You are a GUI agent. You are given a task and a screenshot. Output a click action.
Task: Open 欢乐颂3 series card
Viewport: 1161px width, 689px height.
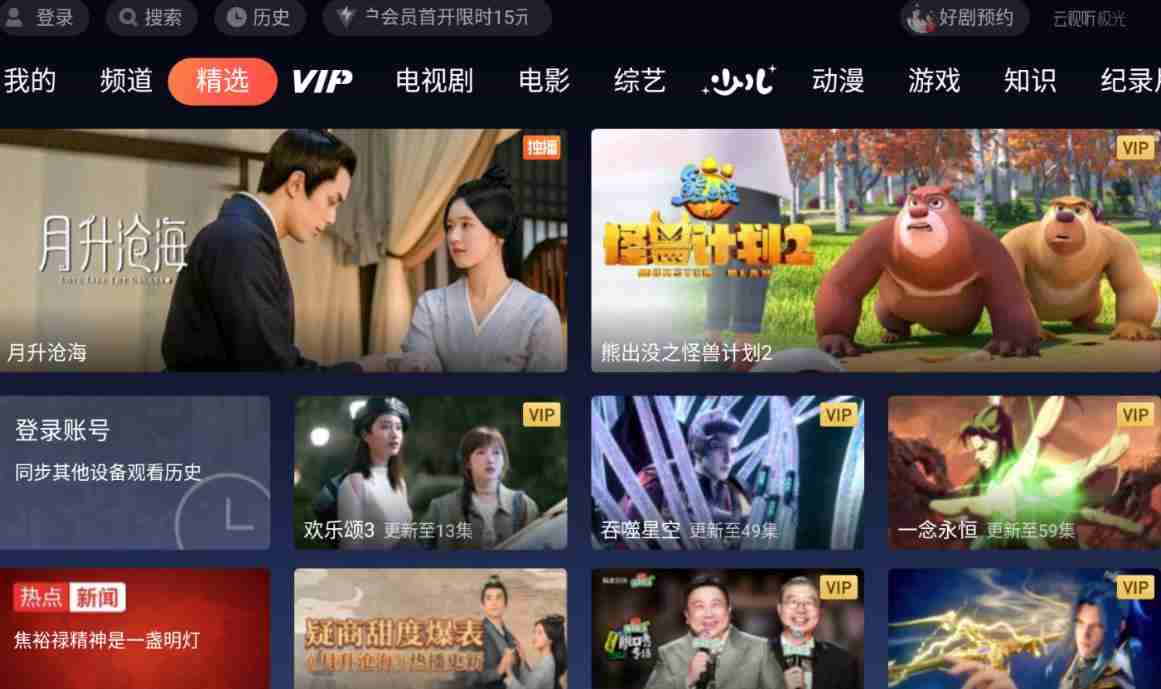coord(430,472)
